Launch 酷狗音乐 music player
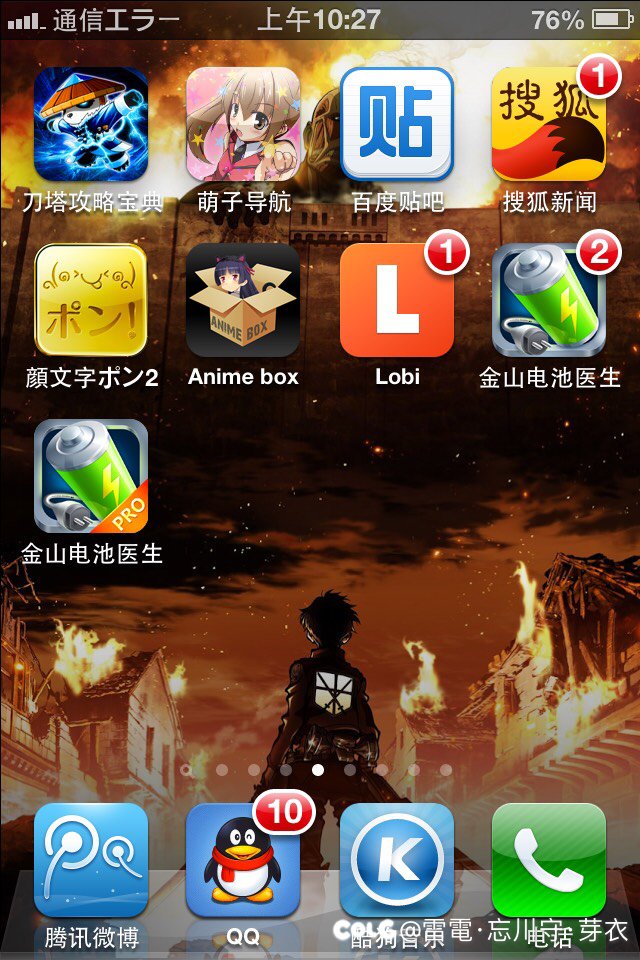The image size is (640, 960). [396, 860]
